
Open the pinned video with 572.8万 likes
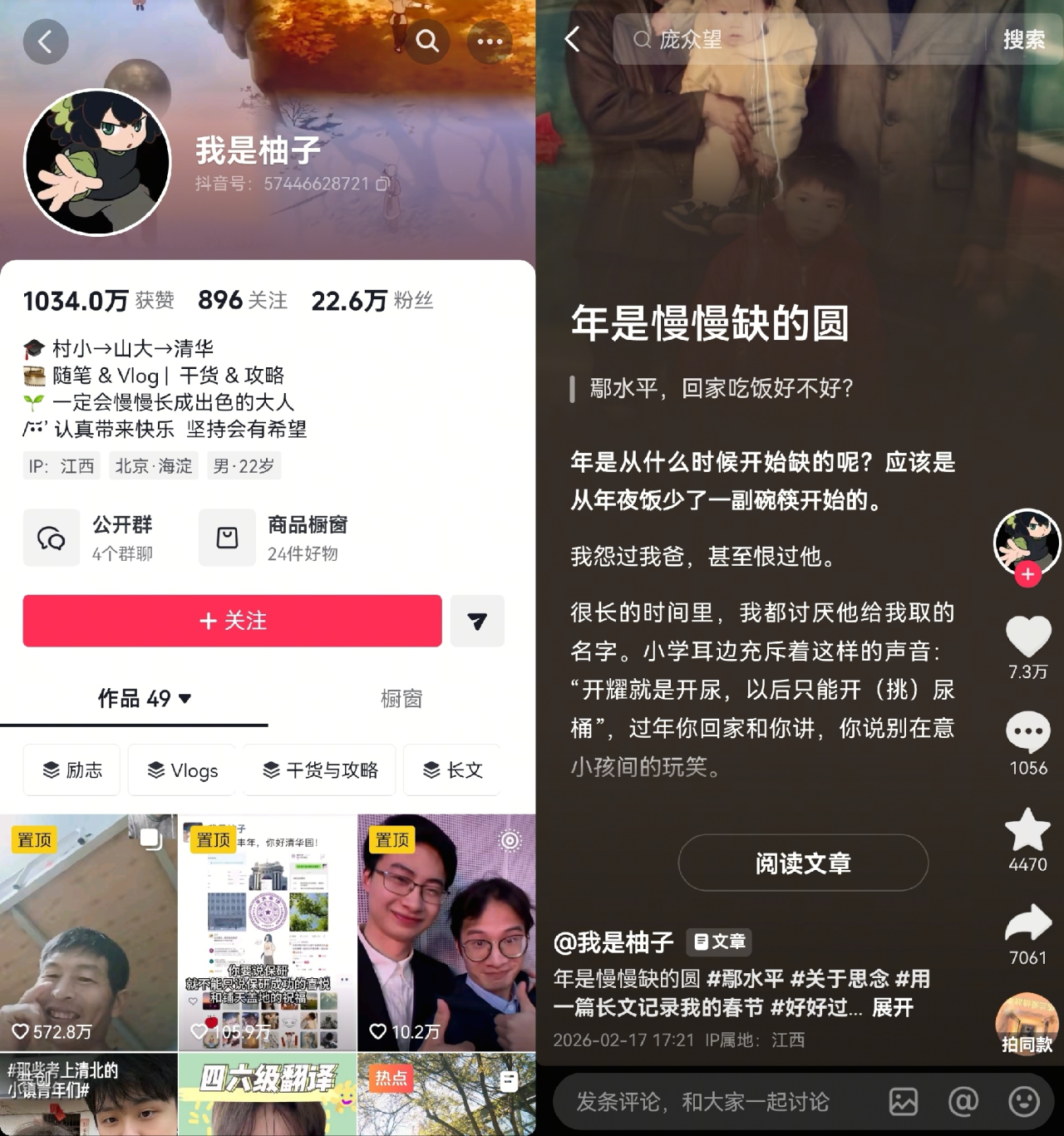(x=88, y=932)
